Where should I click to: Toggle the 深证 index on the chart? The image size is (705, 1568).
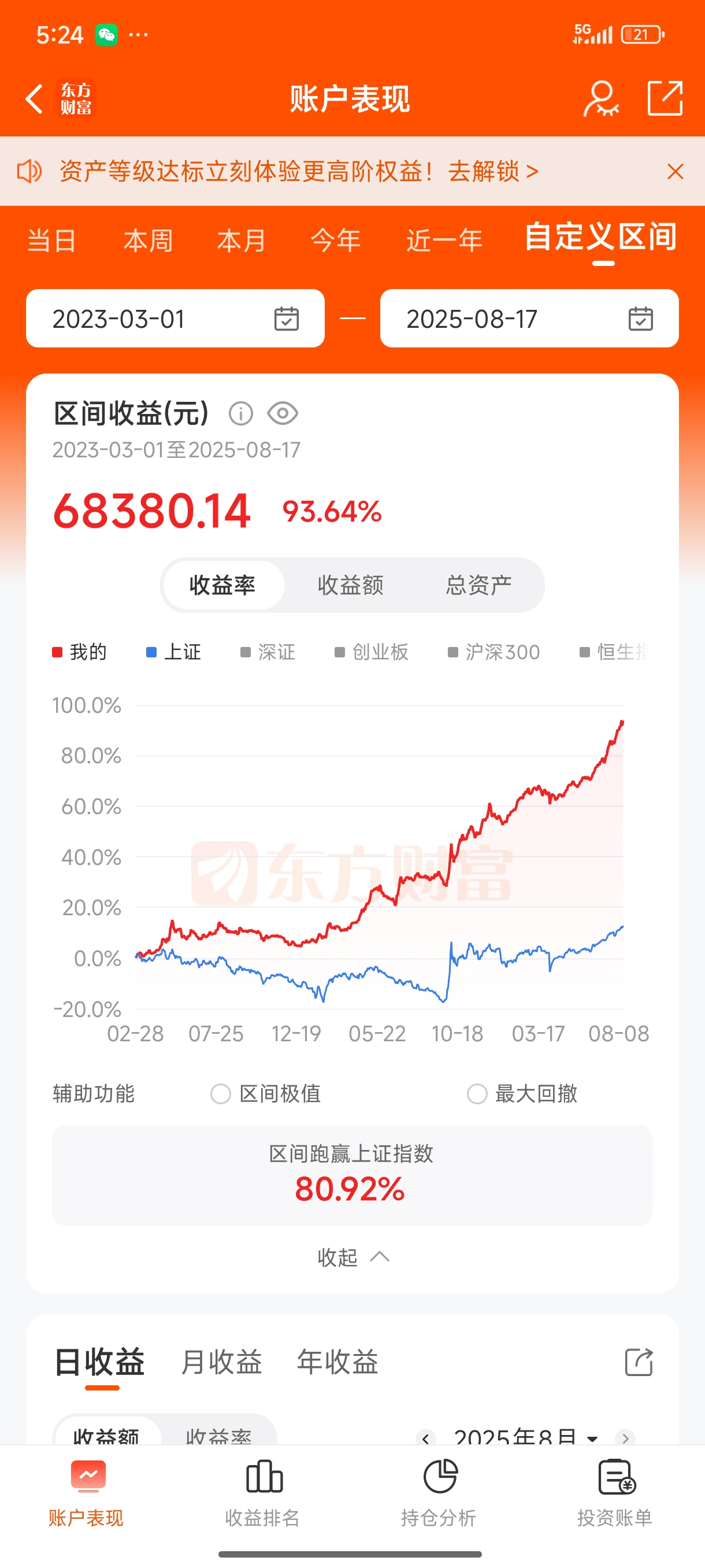coord(268,652)
